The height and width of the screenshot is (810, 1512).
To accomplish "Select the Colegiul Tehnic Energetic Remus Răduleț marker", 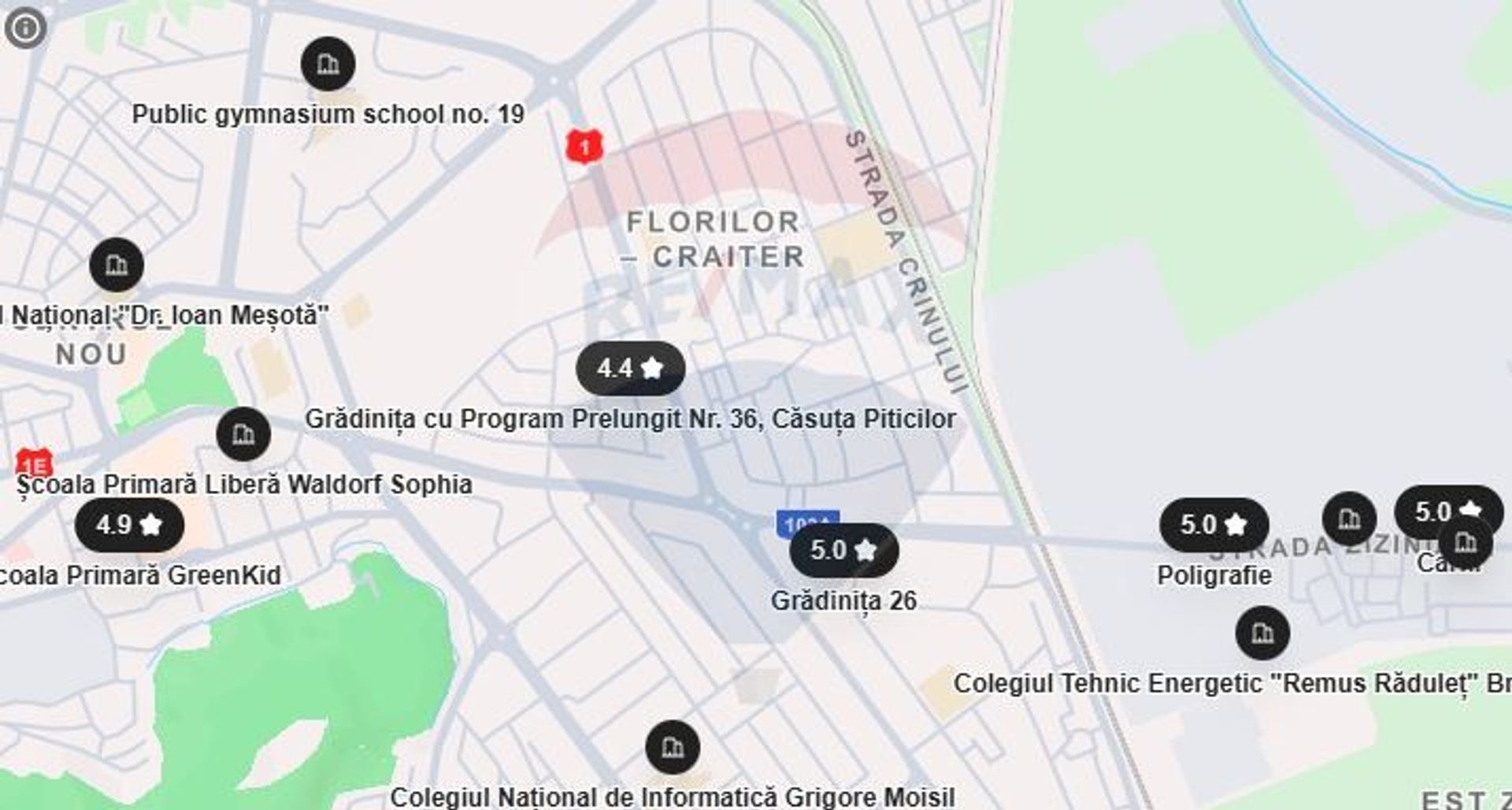I will tap(1262, 633).
